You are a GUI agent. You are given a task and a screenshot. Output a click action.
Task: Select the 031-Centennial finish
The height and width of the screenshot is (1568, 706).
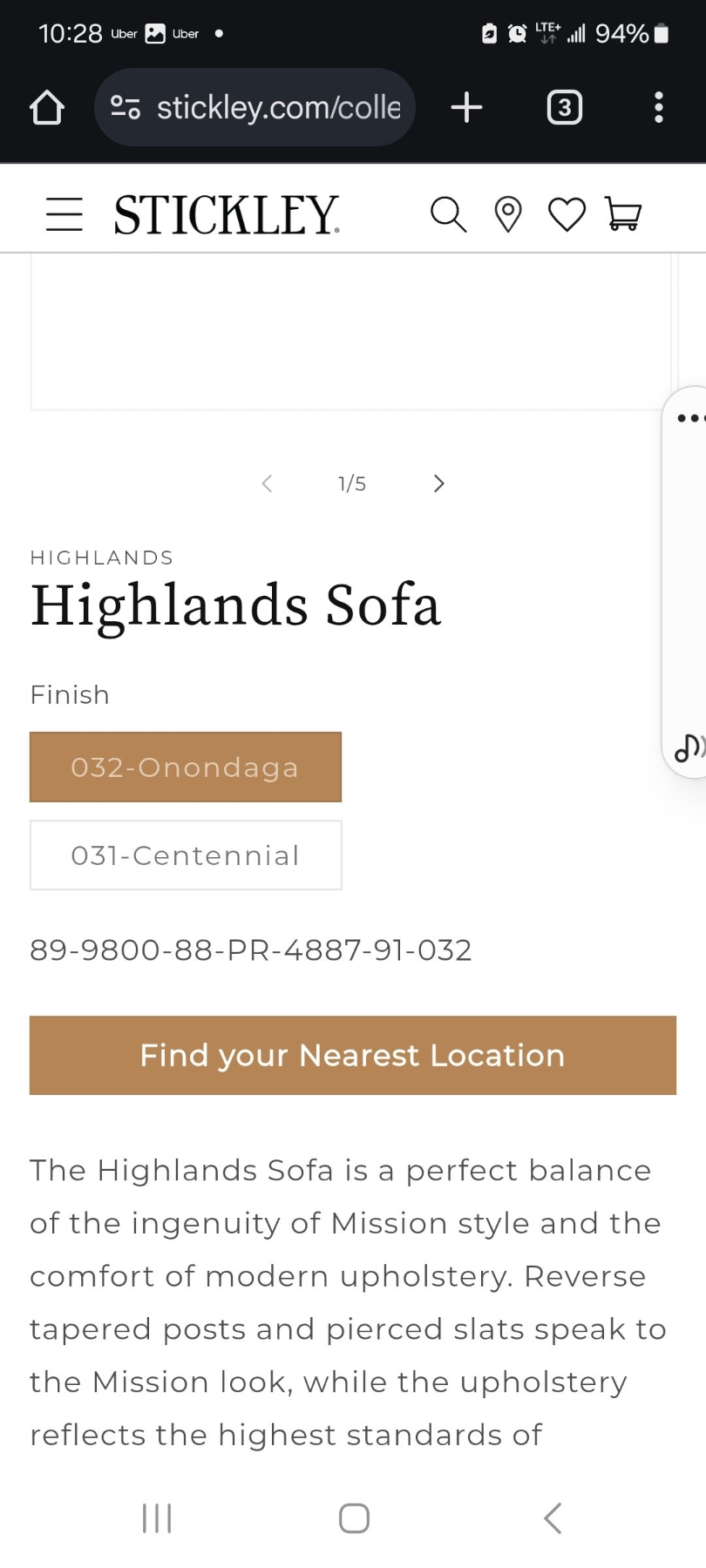coord(186,855)
